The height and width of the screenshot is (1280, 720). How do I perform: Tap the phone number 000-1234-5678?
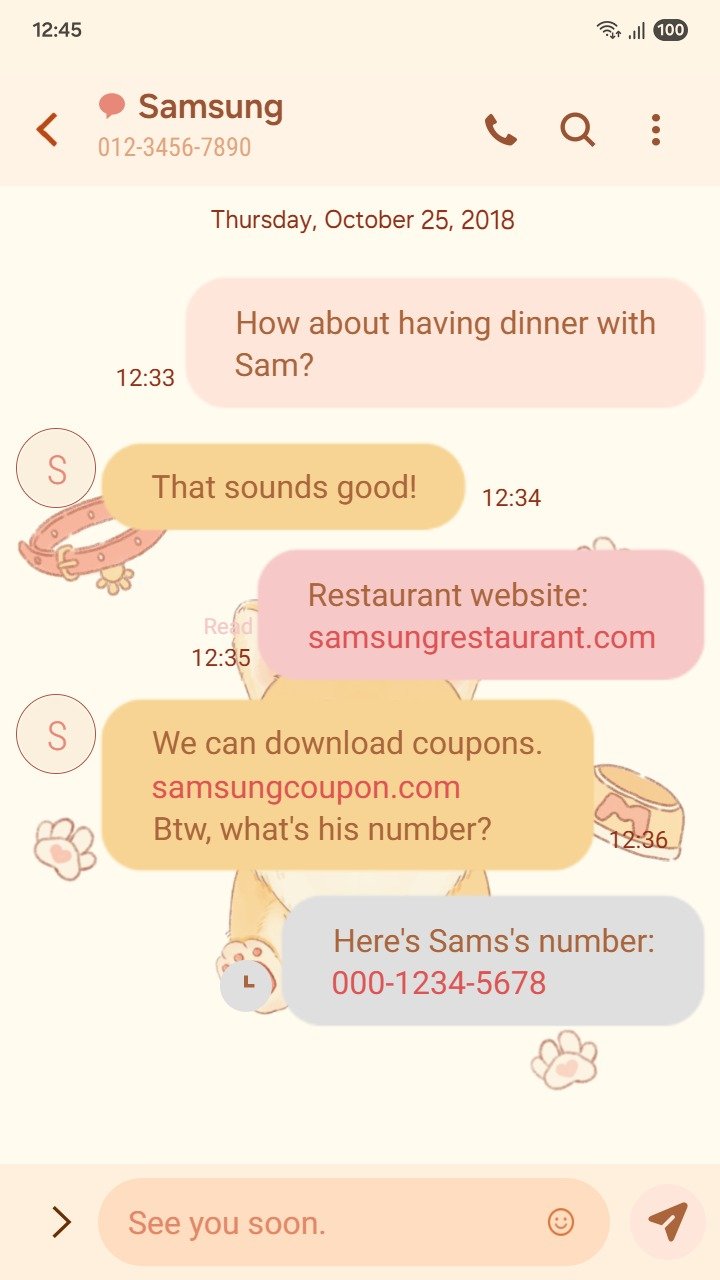coord(439,983)
